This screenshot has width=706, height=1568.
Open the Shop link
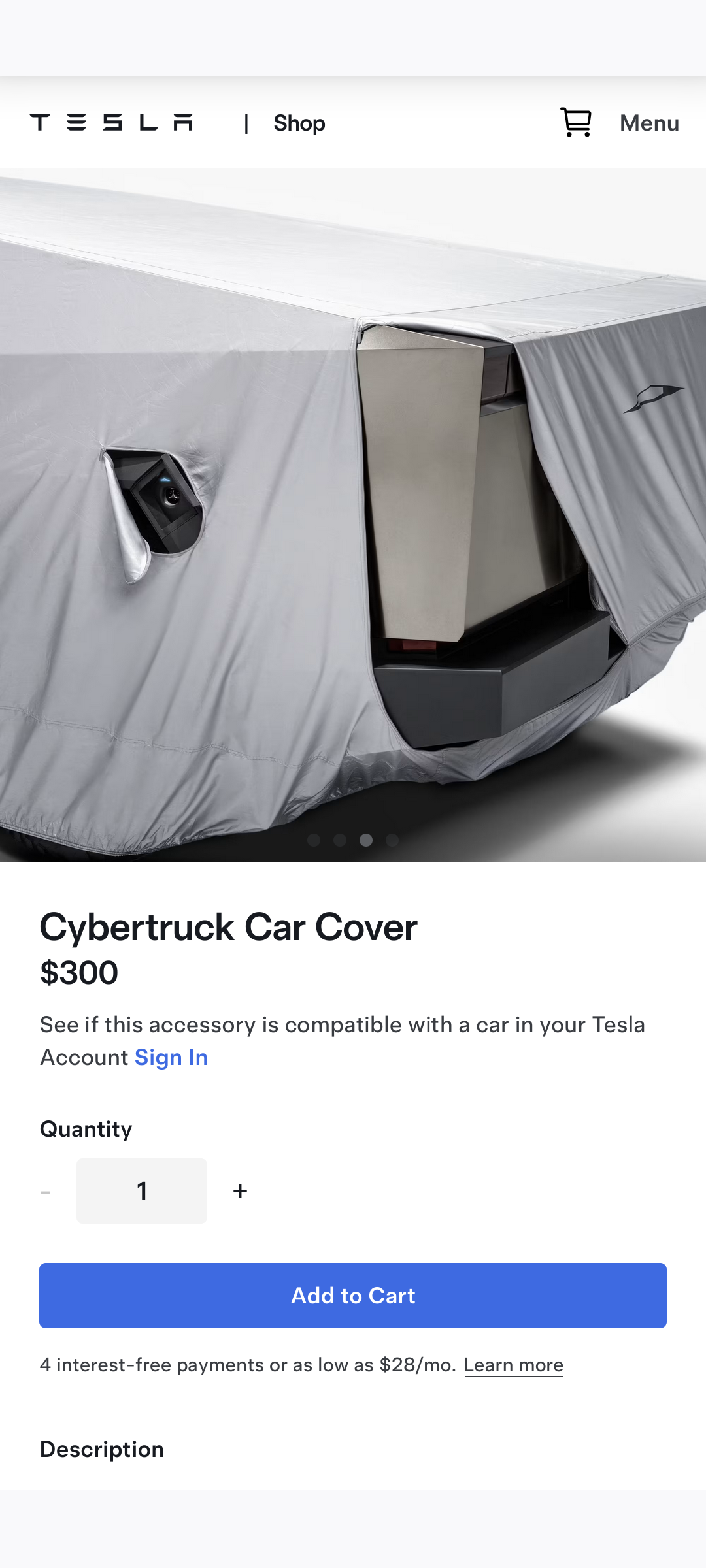(x=299, y=123)
